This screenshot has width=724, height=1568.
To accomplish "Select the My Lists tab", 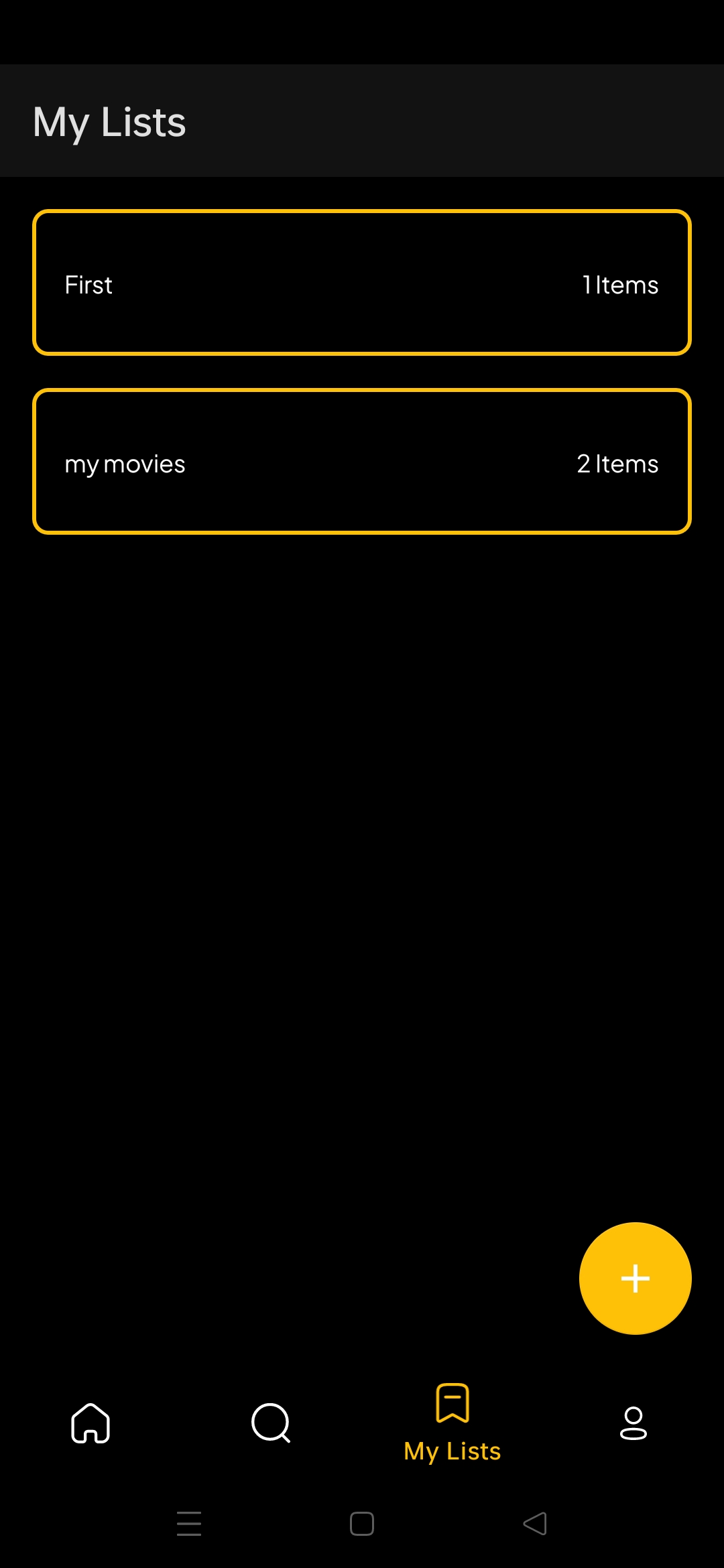I will (x=452, y=1423).
